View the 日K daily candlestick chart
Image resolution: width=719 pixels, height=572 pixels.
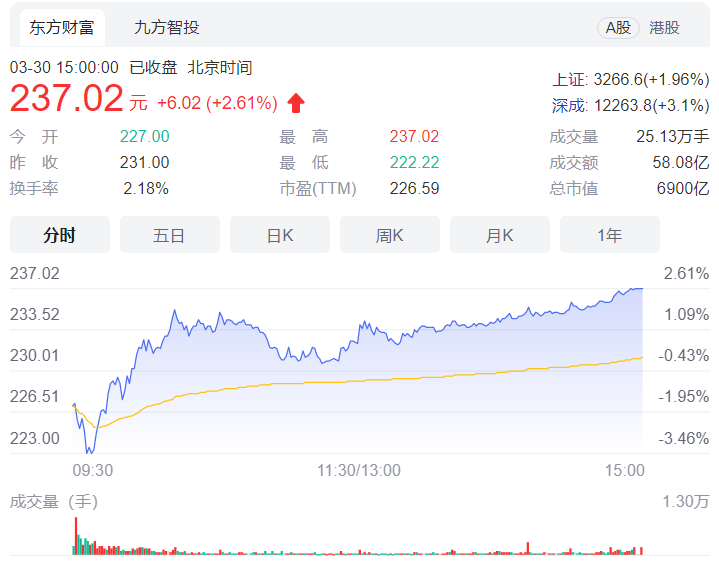279,236
